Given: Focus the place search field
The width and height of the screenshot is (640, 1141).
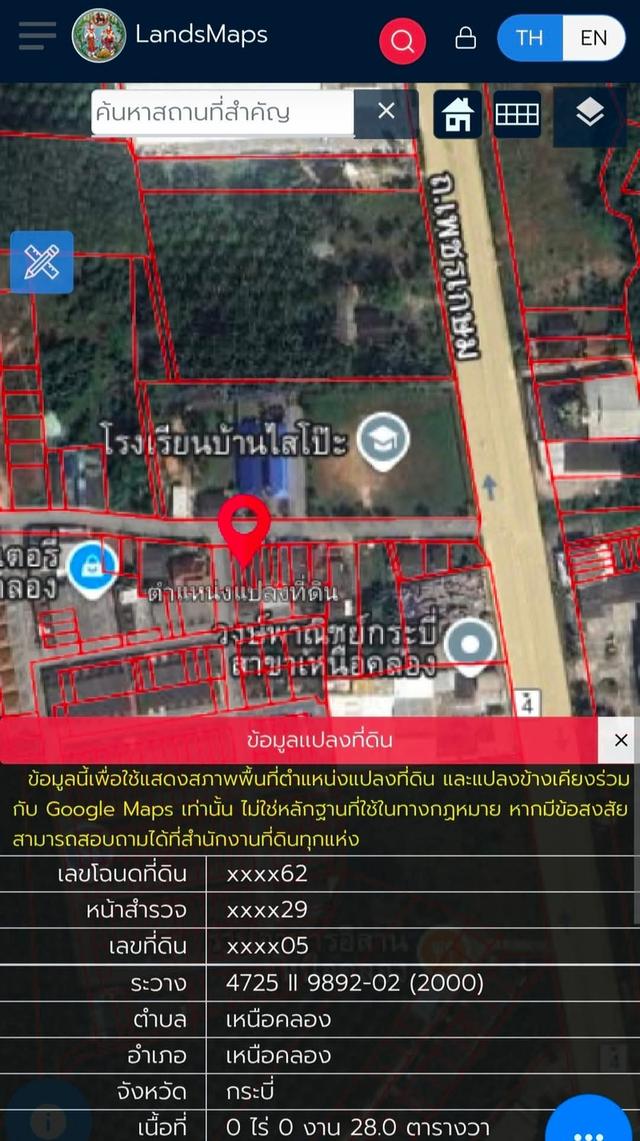Looking at the screenshot, I should pos(222,113).
